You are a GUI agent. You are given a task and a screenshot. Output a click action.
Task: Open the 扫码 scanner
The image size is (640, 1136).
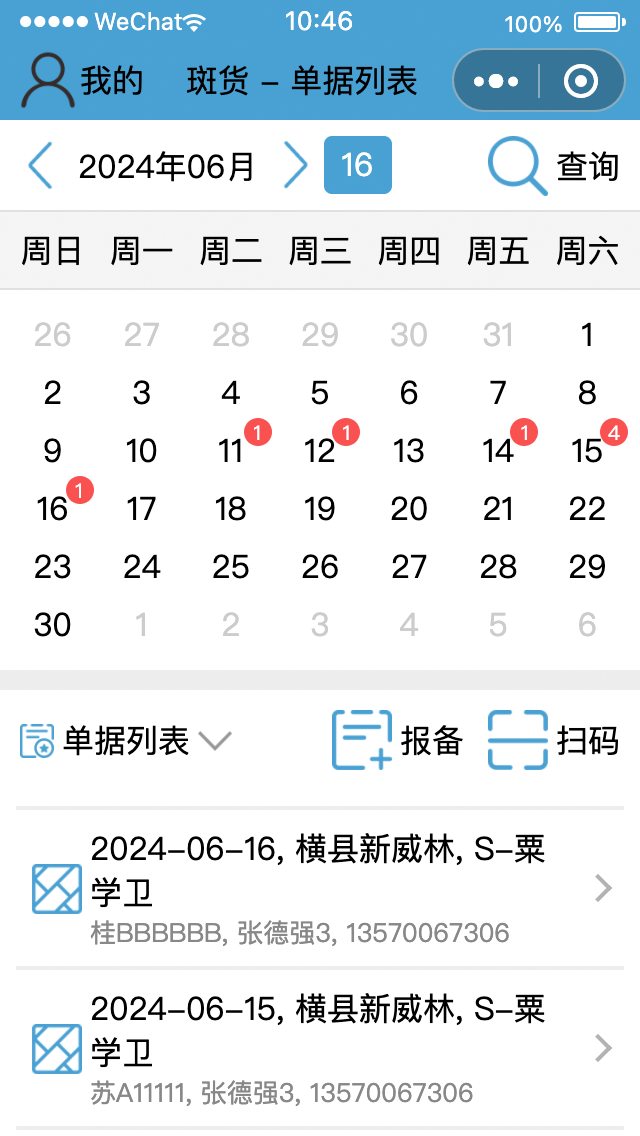click(x=554, y=740)
